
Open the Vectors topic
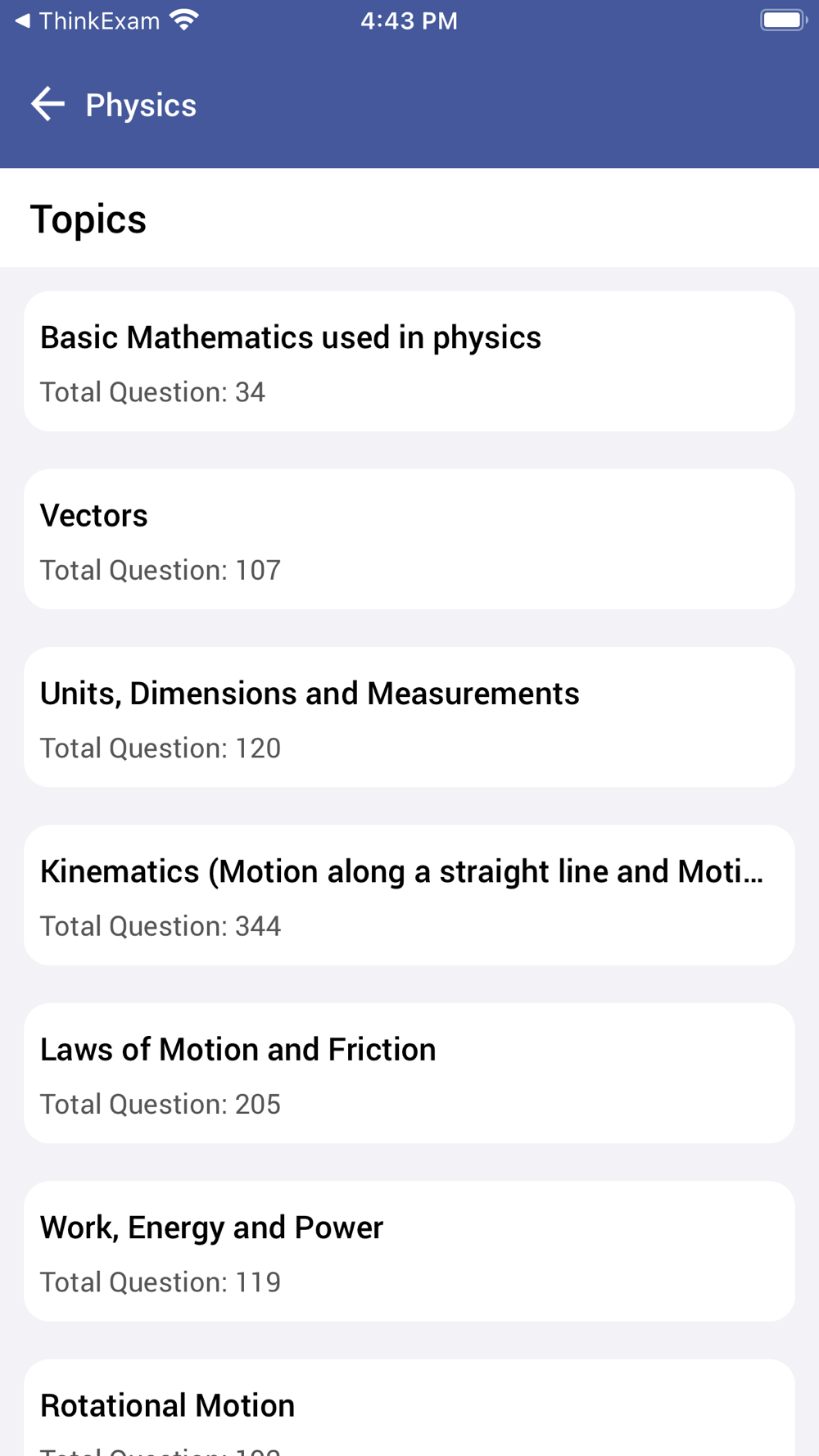click(409, 539)
